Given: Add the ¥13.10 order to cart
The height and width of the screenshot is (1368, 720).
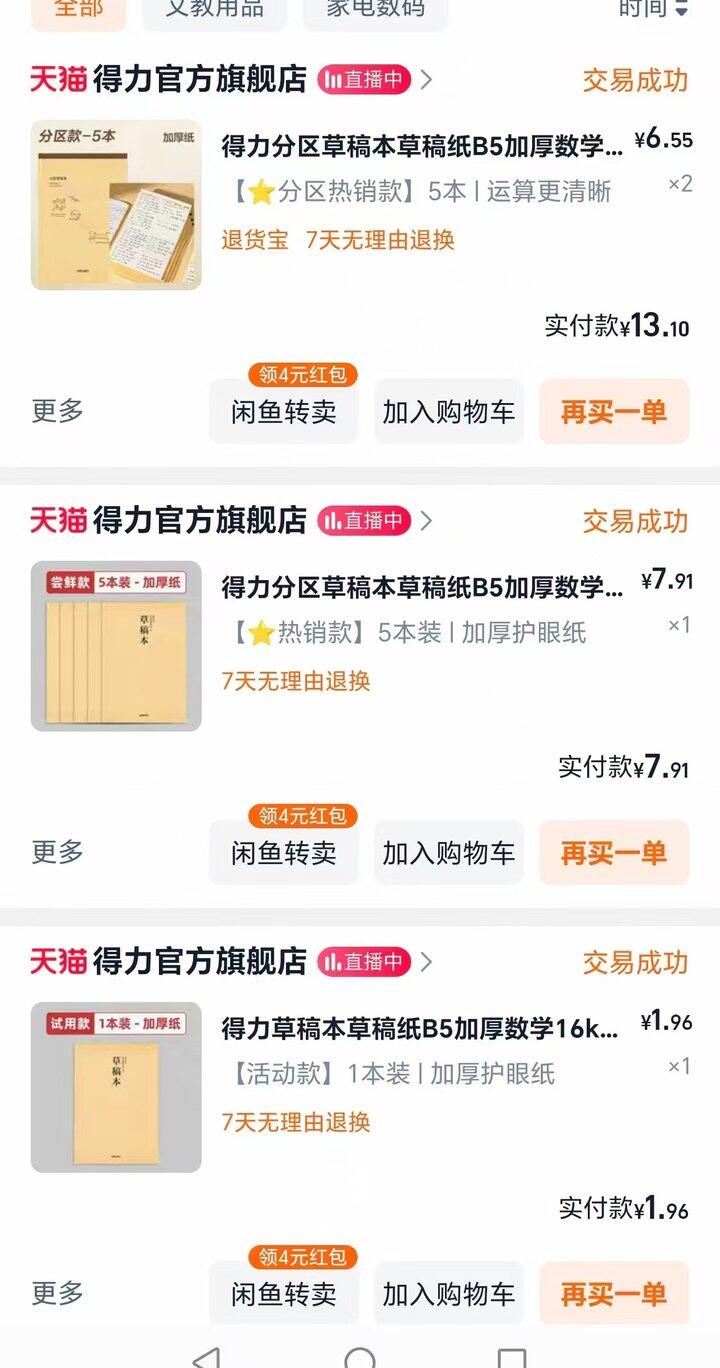Looking at the screenshot, I should click(449, 411).
